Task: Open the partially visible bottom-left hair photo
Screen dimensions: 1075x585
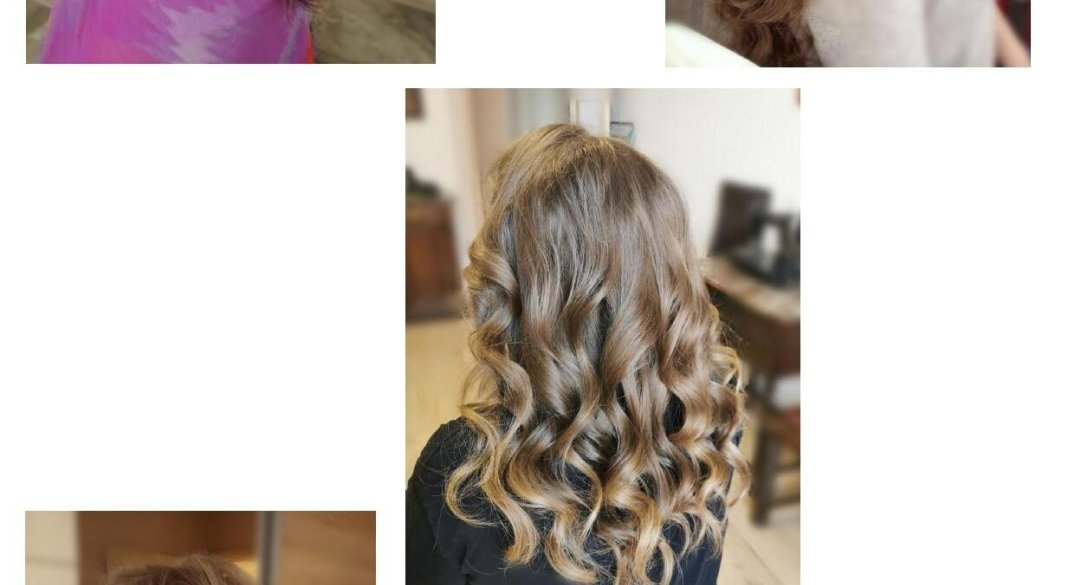Action: [x=200, y=548]
